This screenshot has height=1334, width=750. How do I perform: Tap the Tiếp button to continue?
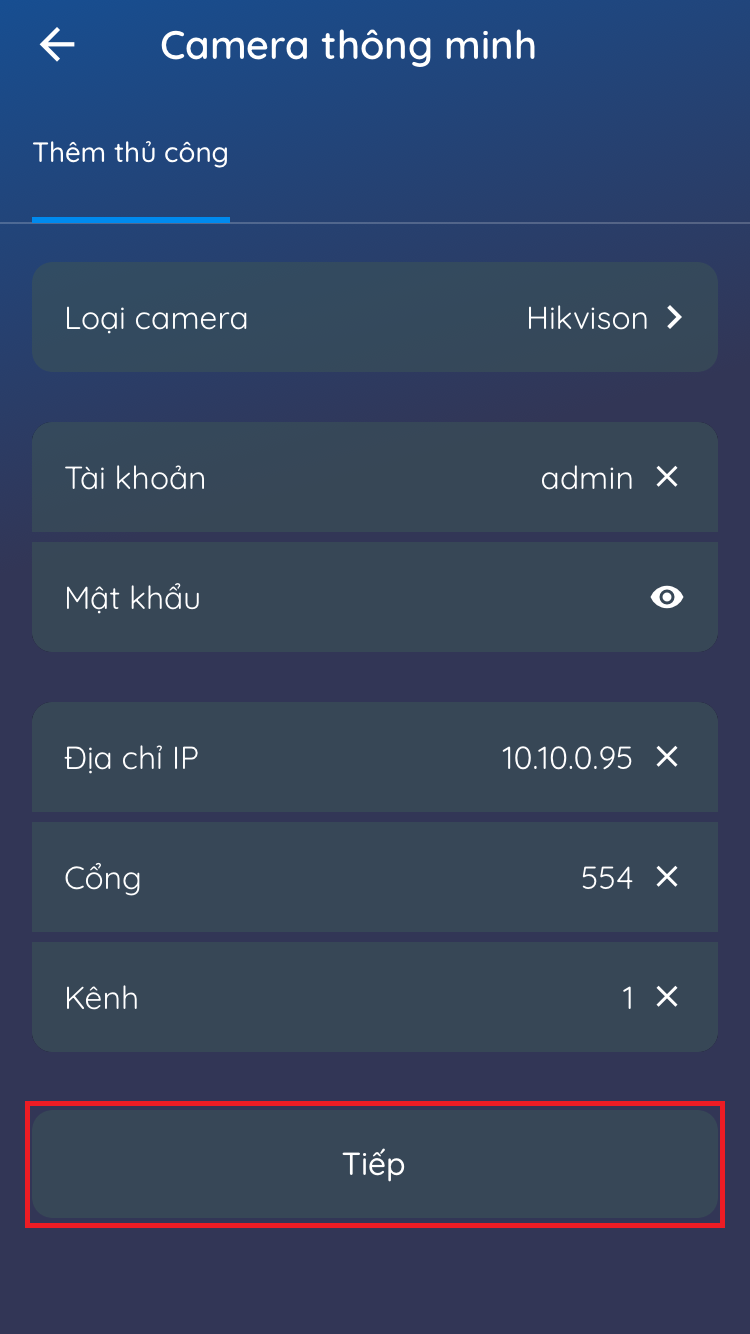(x=374, y=1164)
